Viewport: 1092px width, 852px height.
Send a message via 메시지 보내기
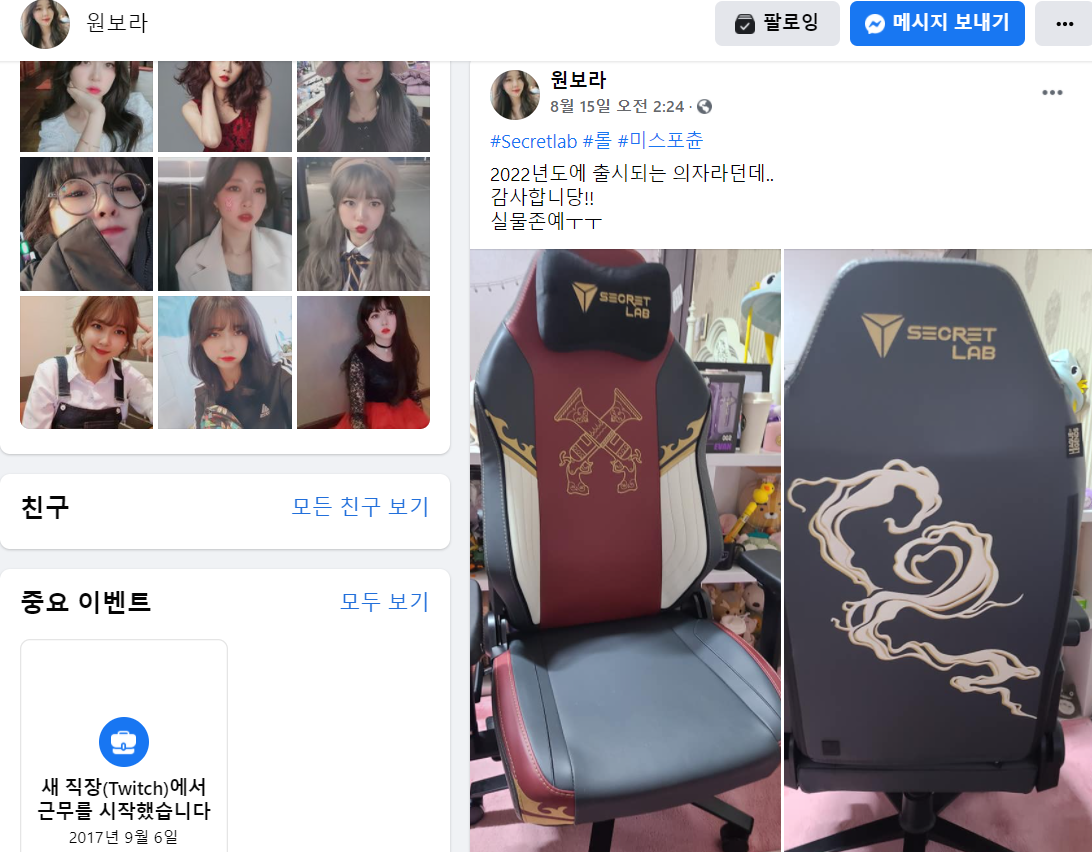pos(937,24)
